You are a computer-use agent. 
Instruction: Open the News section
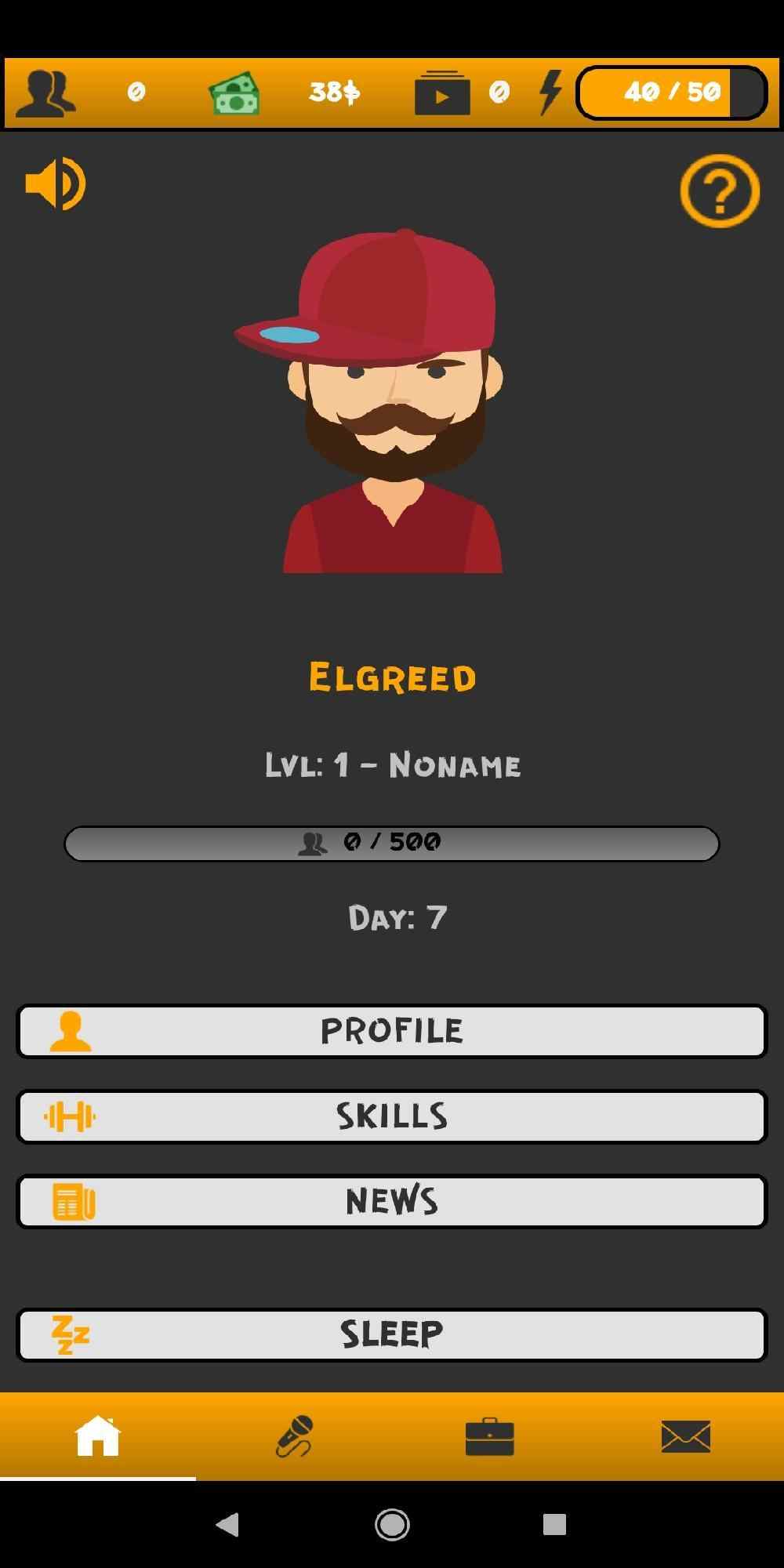pos(391,1201)
